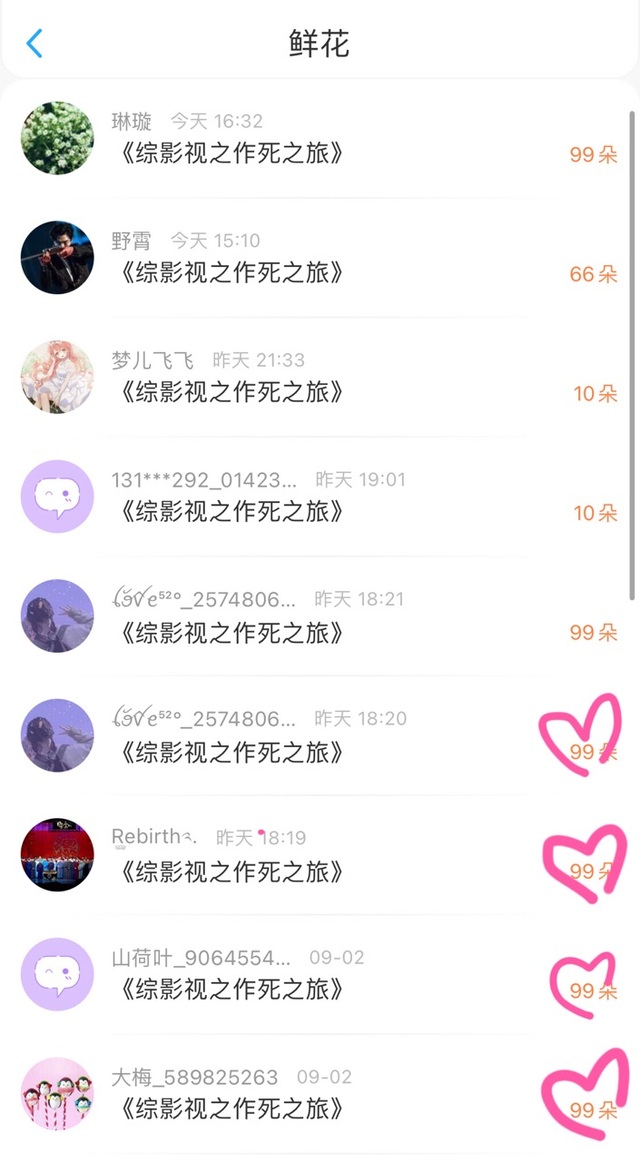640x1162 pixels.
Task: Go back from the 鲜花 page
Action: [35, 44]
